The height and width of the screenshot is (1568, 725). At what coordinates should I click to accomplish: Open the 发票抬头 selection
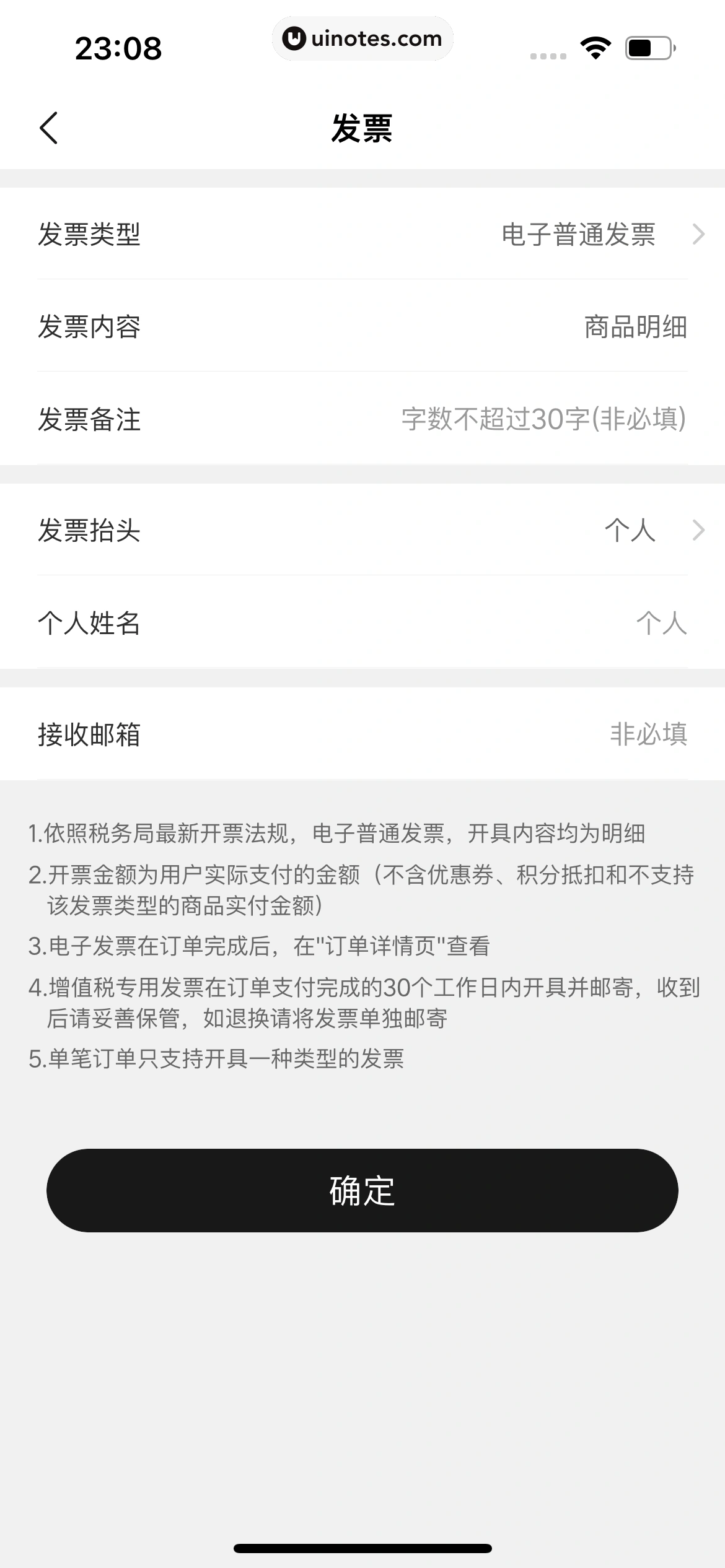point(362,531)
